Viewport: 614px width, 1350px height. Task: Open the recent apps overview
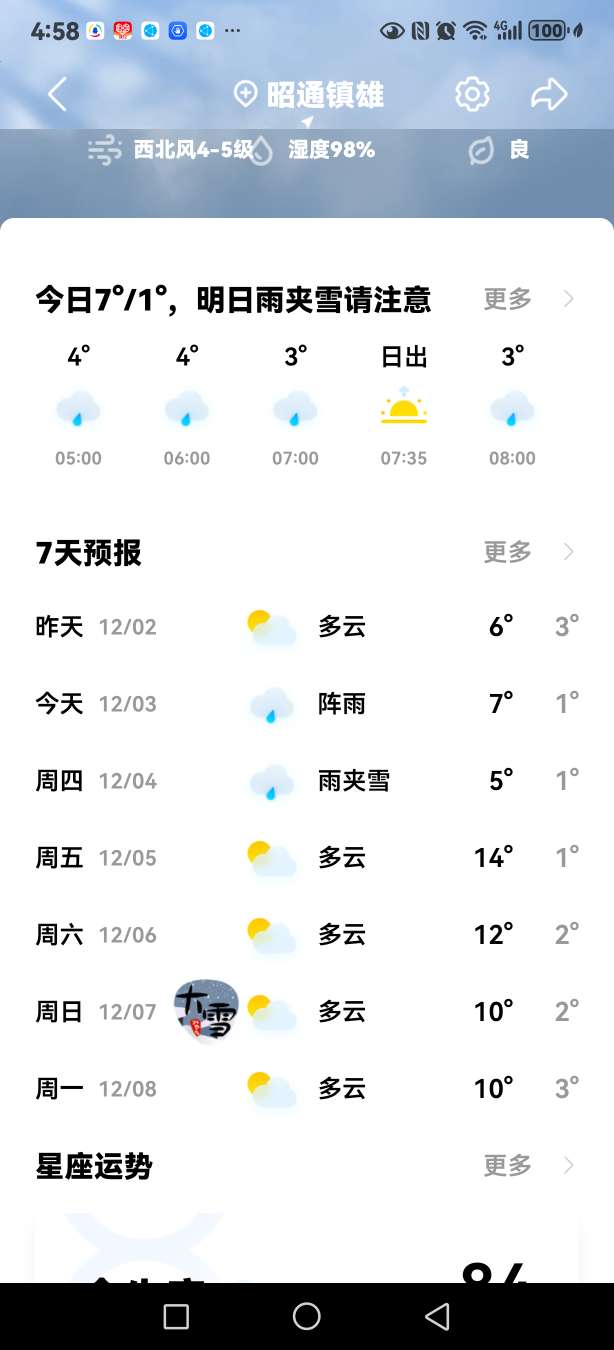point(176,1317)
